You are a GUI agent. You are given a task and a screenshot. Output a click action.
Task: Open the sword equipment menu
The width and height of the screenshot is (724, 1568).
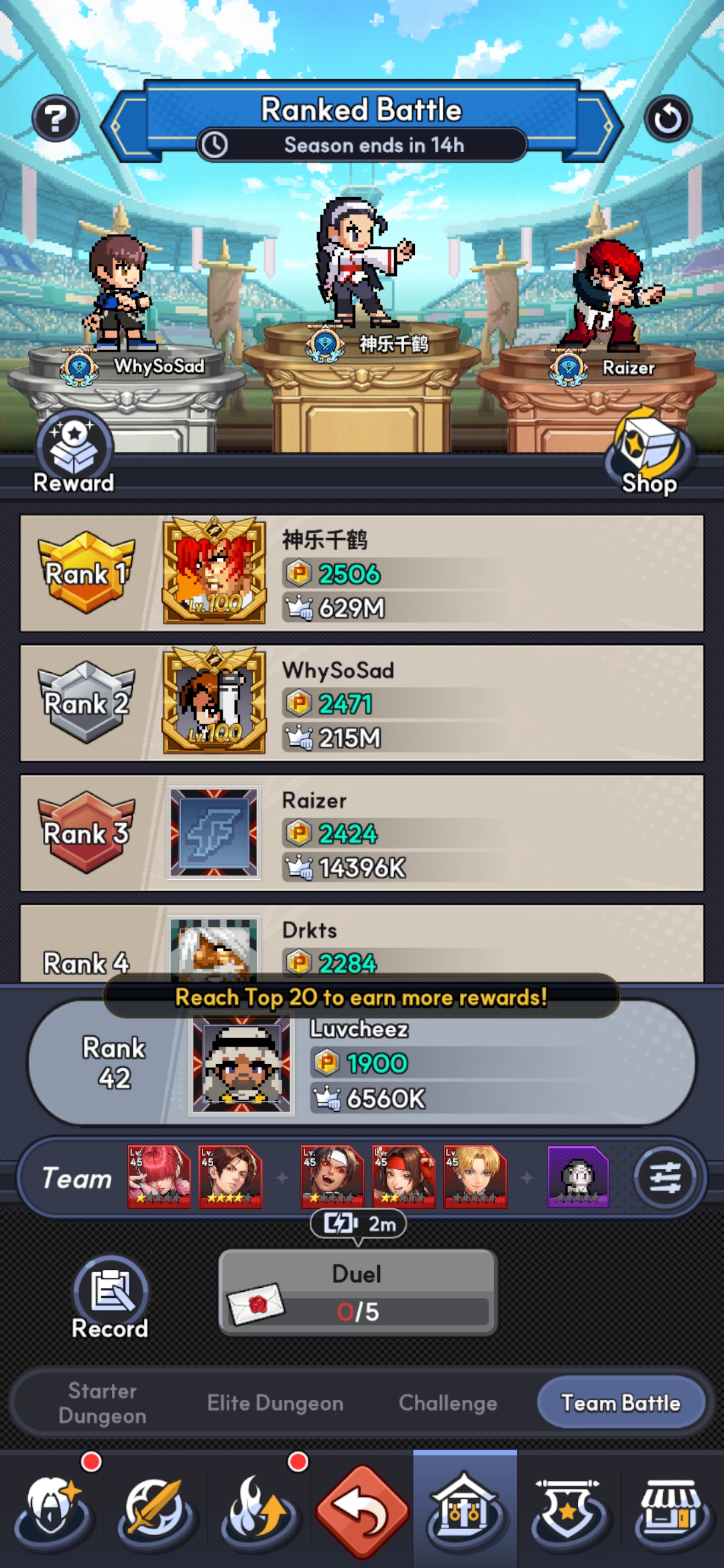pos(156,1511)
